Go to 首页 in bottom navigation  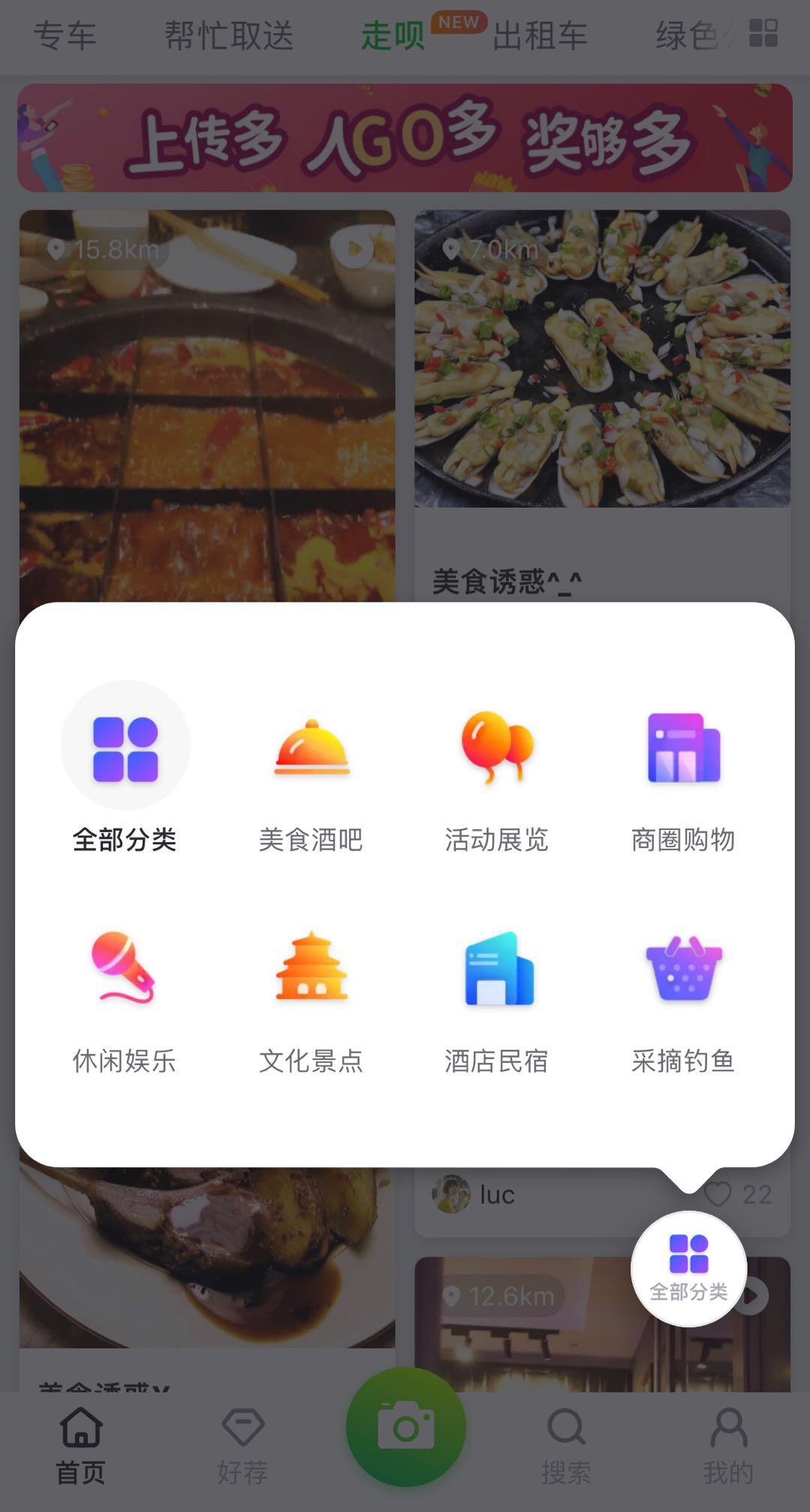tap(80, 1446)
